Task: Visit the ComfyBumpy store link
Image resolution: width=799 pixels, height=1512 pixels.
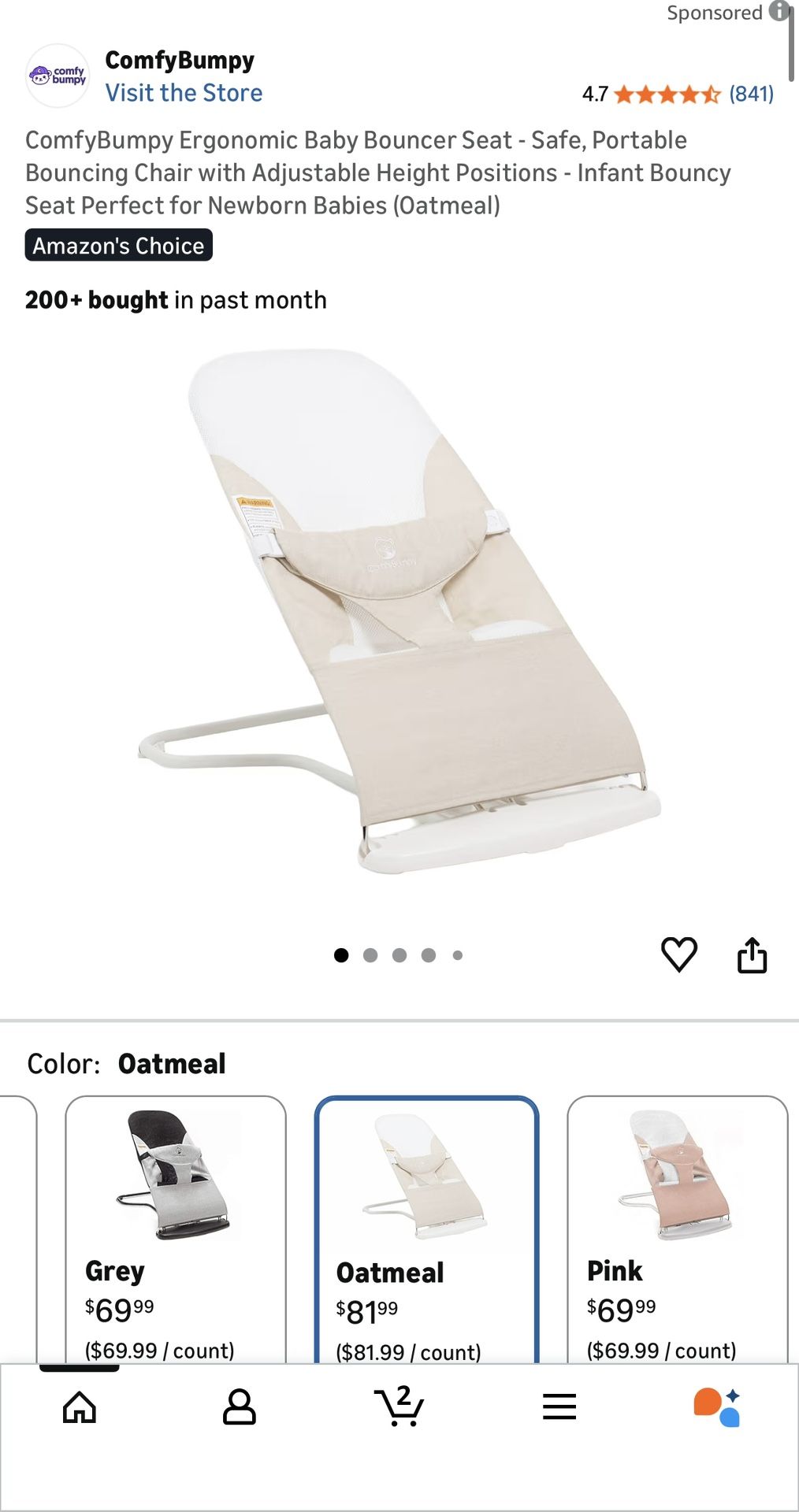Action: [x=184, y=92]
